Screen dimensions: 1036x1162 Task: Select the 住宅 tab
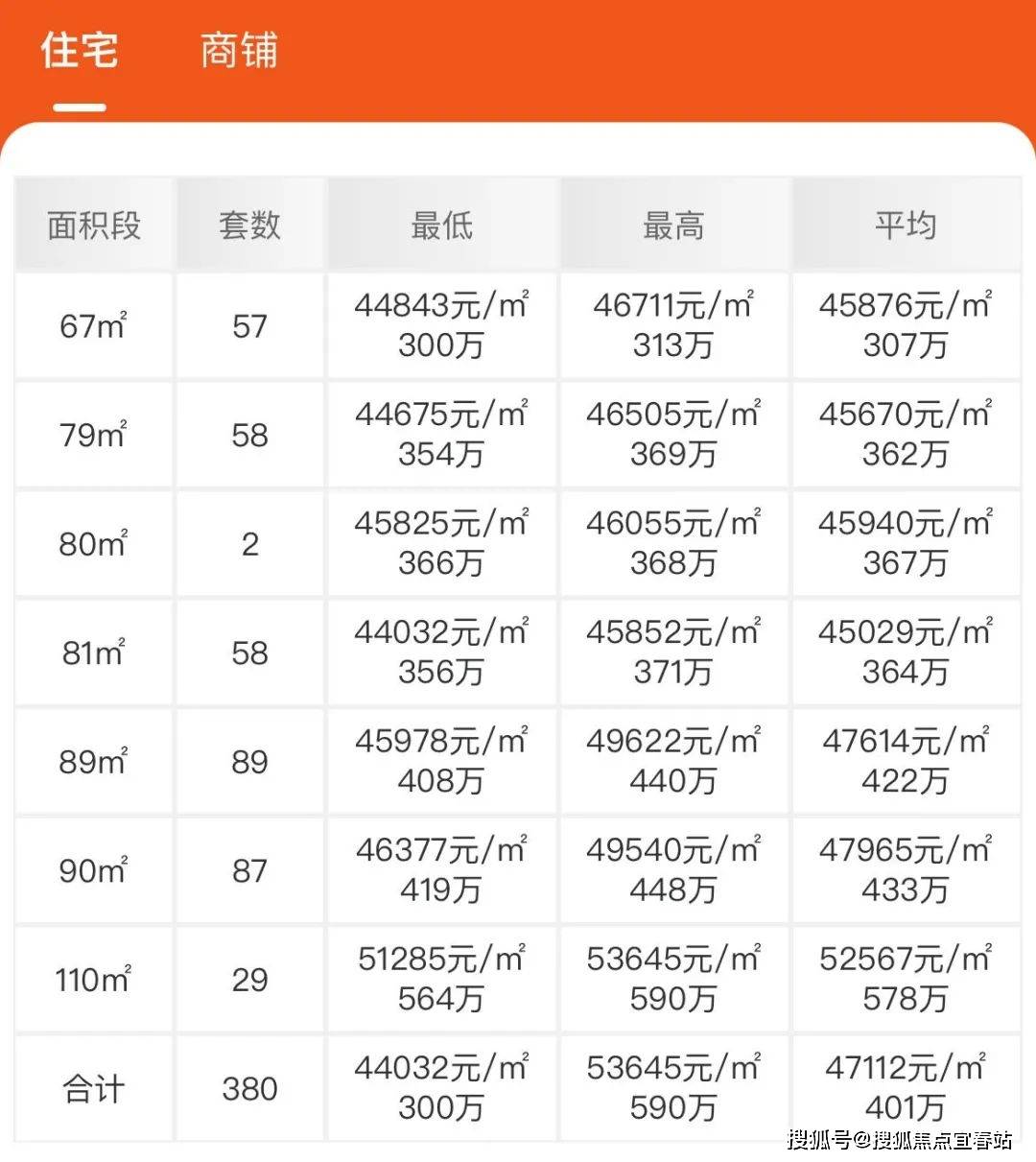click(77, 52)
